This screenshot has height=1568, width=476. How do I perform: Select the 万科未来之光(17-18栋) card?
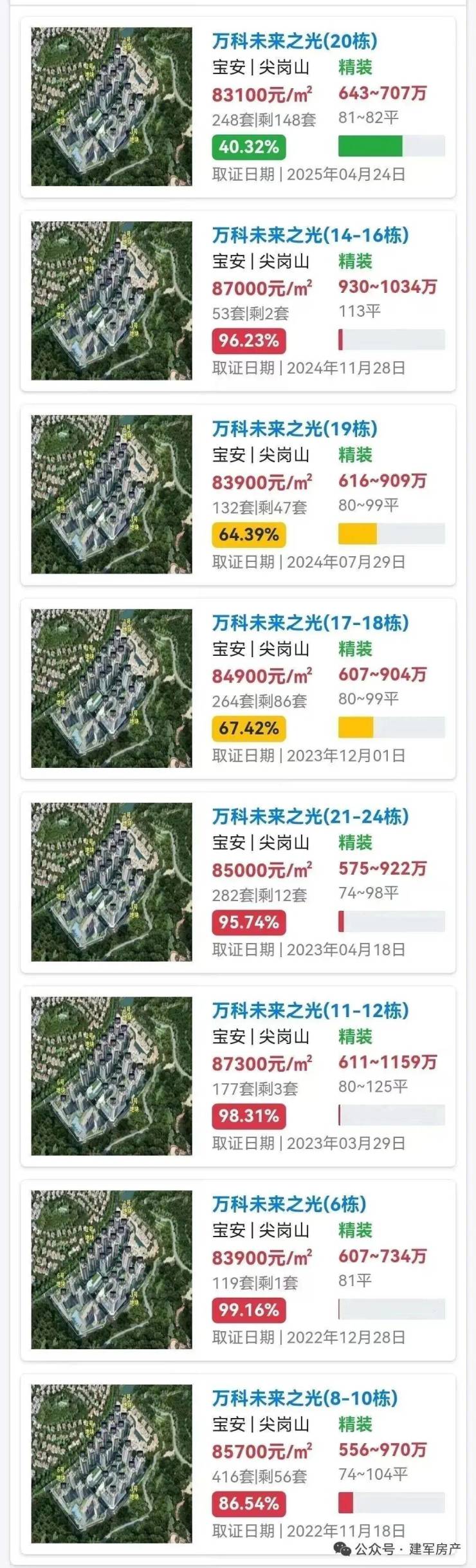coord(238,688)
